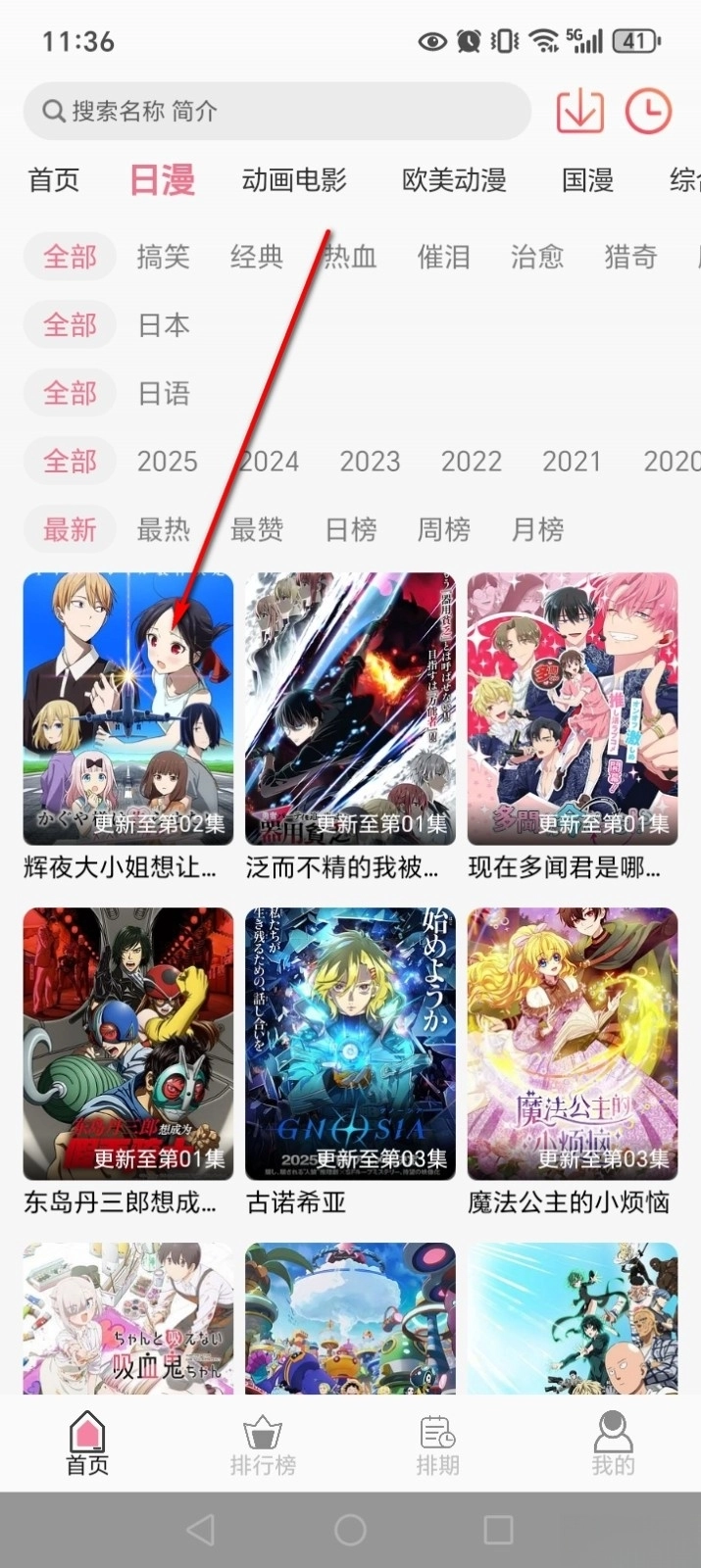Select the 日语 language filter
701x1568 pixels.
tap(163, 394)
